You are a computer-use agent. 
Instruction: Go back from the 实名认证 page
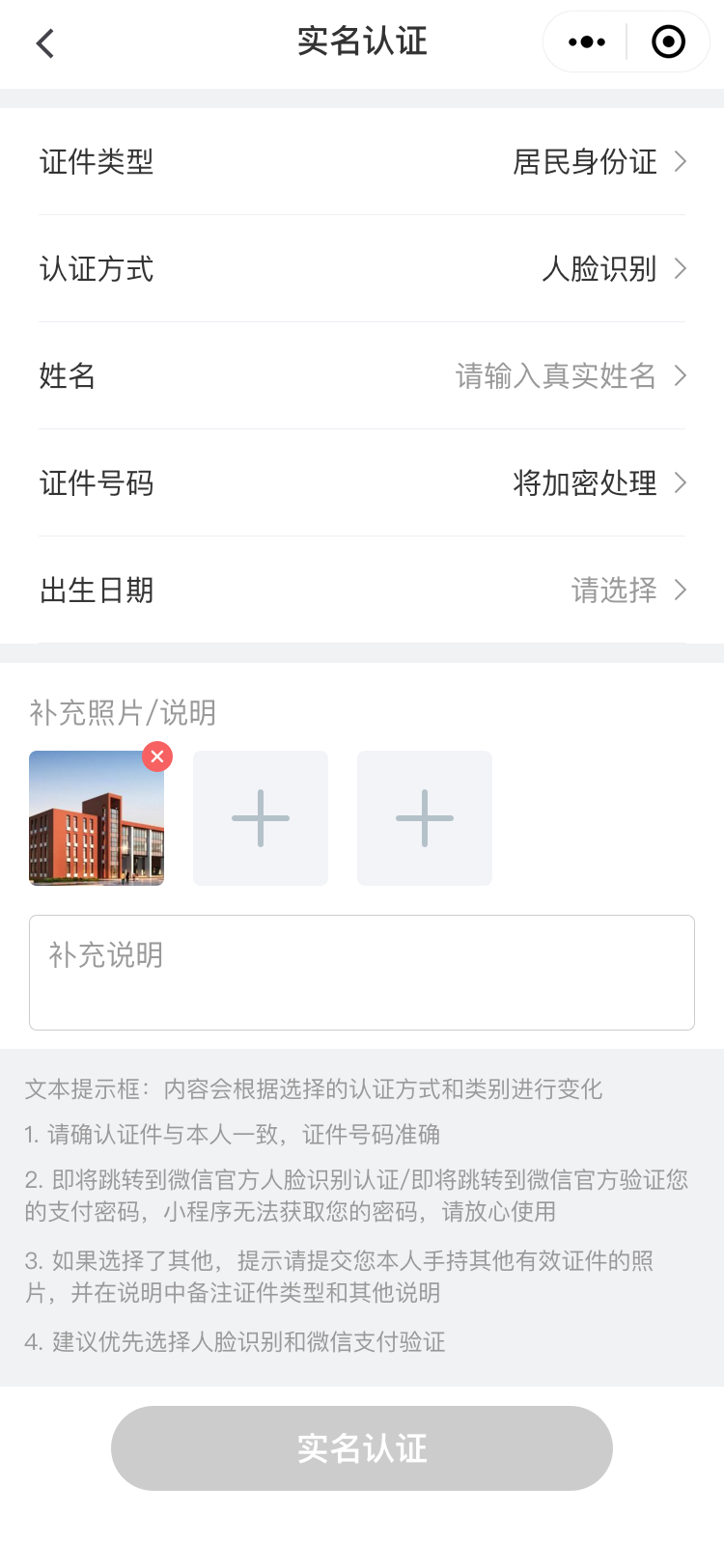[x=45, y=43]
